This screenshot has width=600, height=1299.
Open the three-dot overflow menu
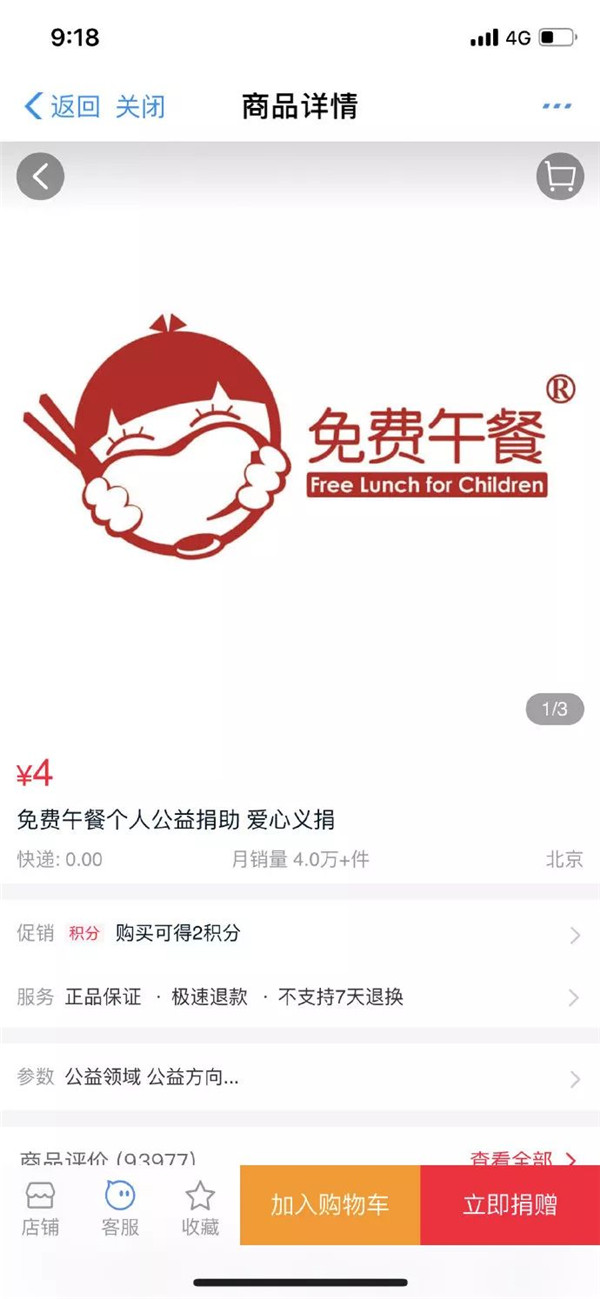pos(556,106)
